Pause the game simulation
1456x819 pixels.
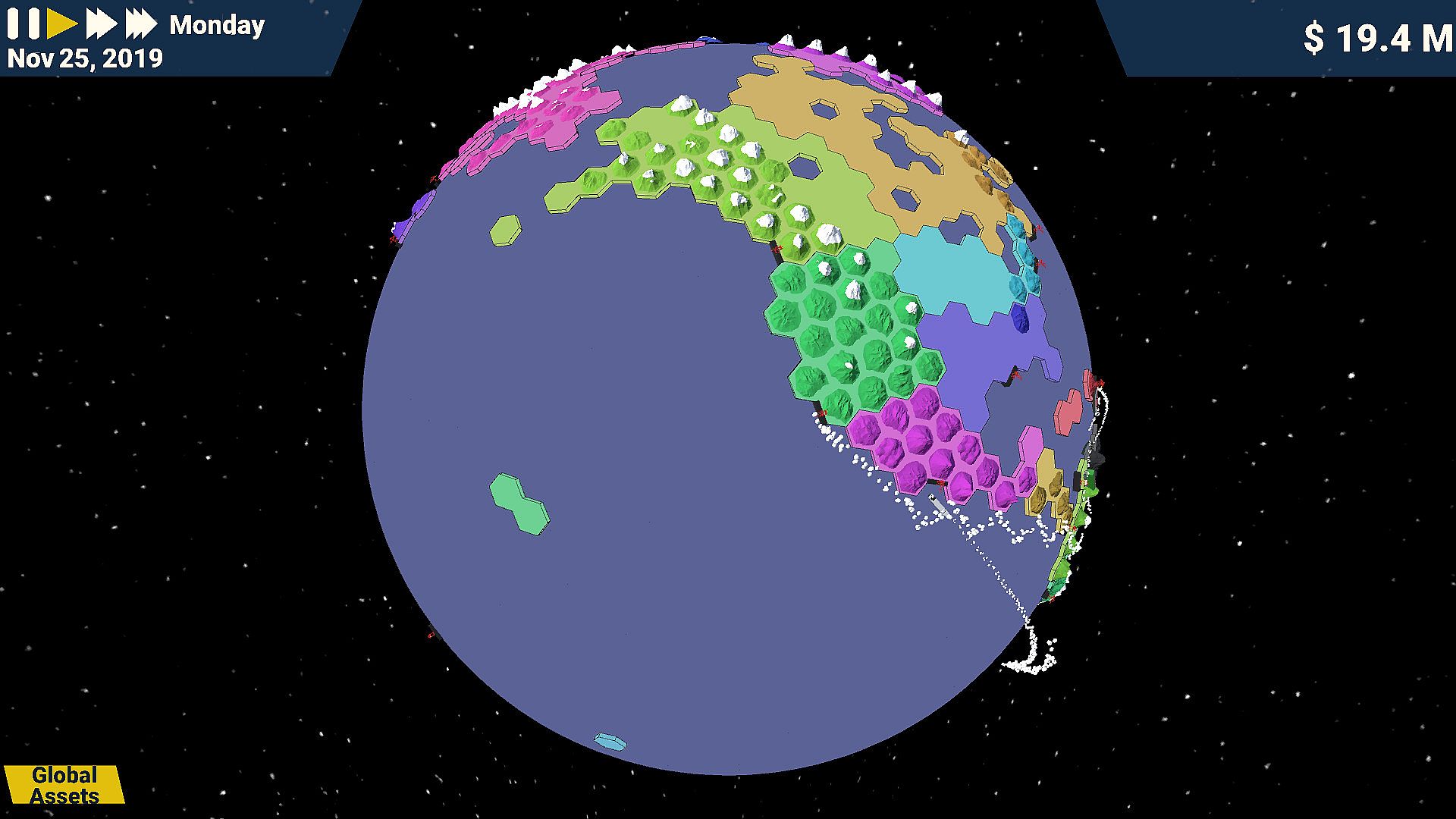click(23, 24)
